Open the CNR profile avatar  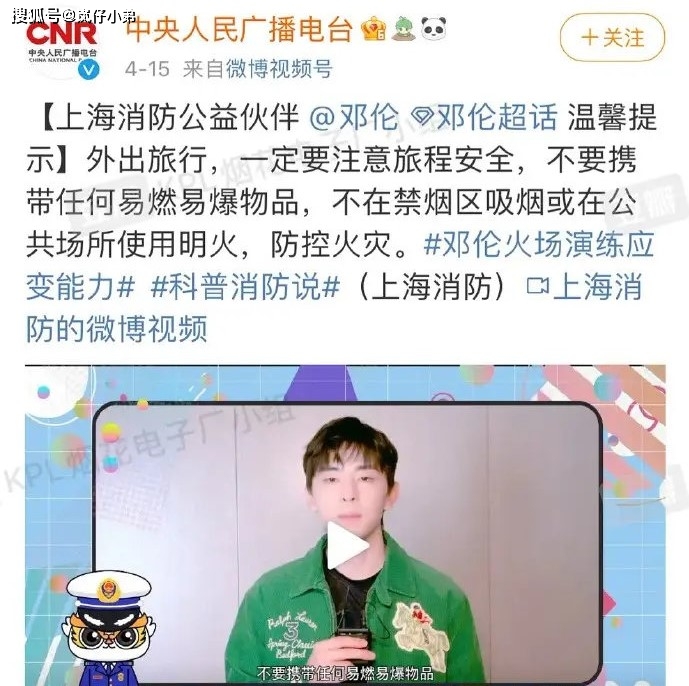click(62, 44)
